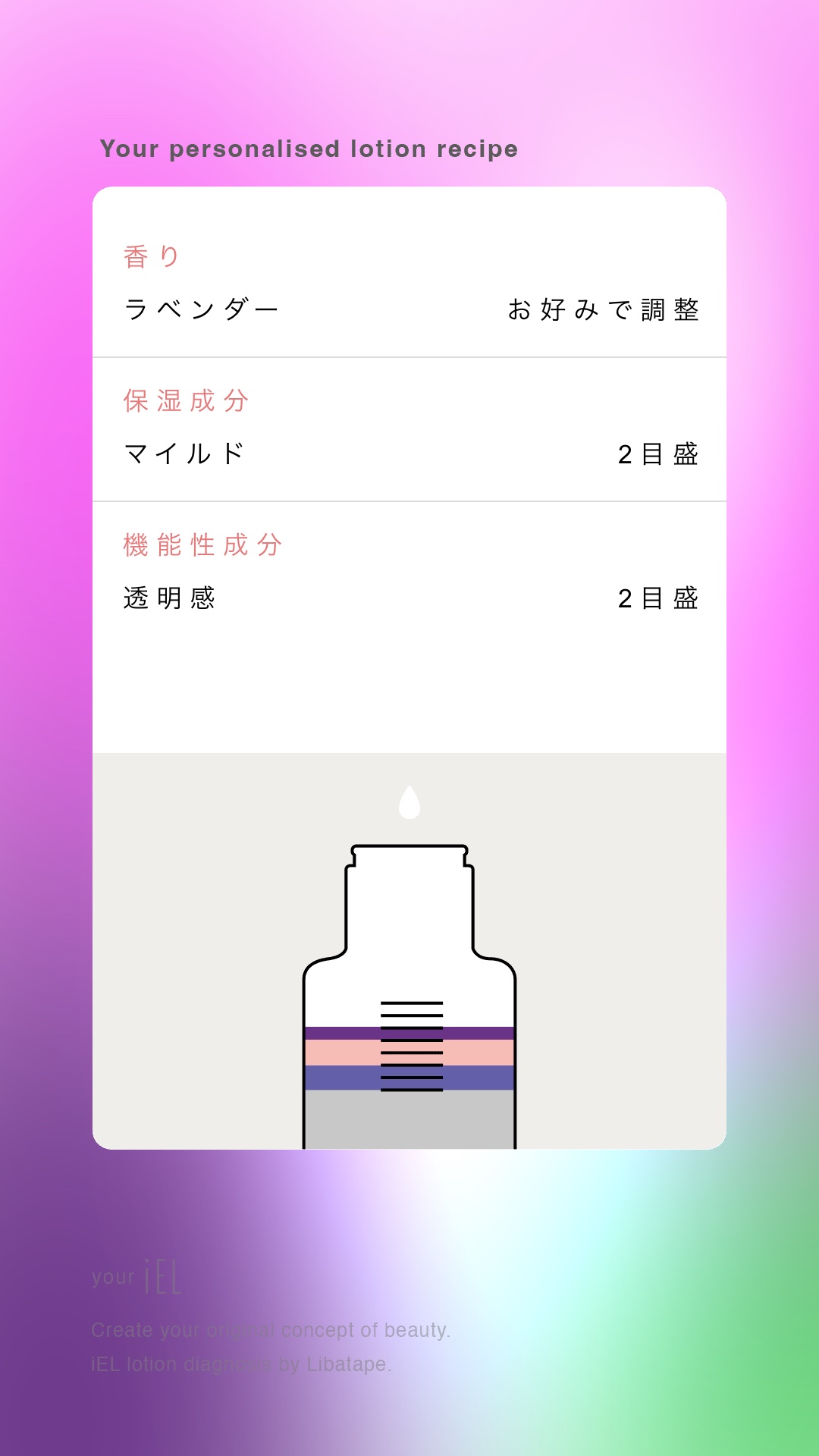Open the お好みで調整 adjustment options
819x1456 pixels.
point(604,308)
